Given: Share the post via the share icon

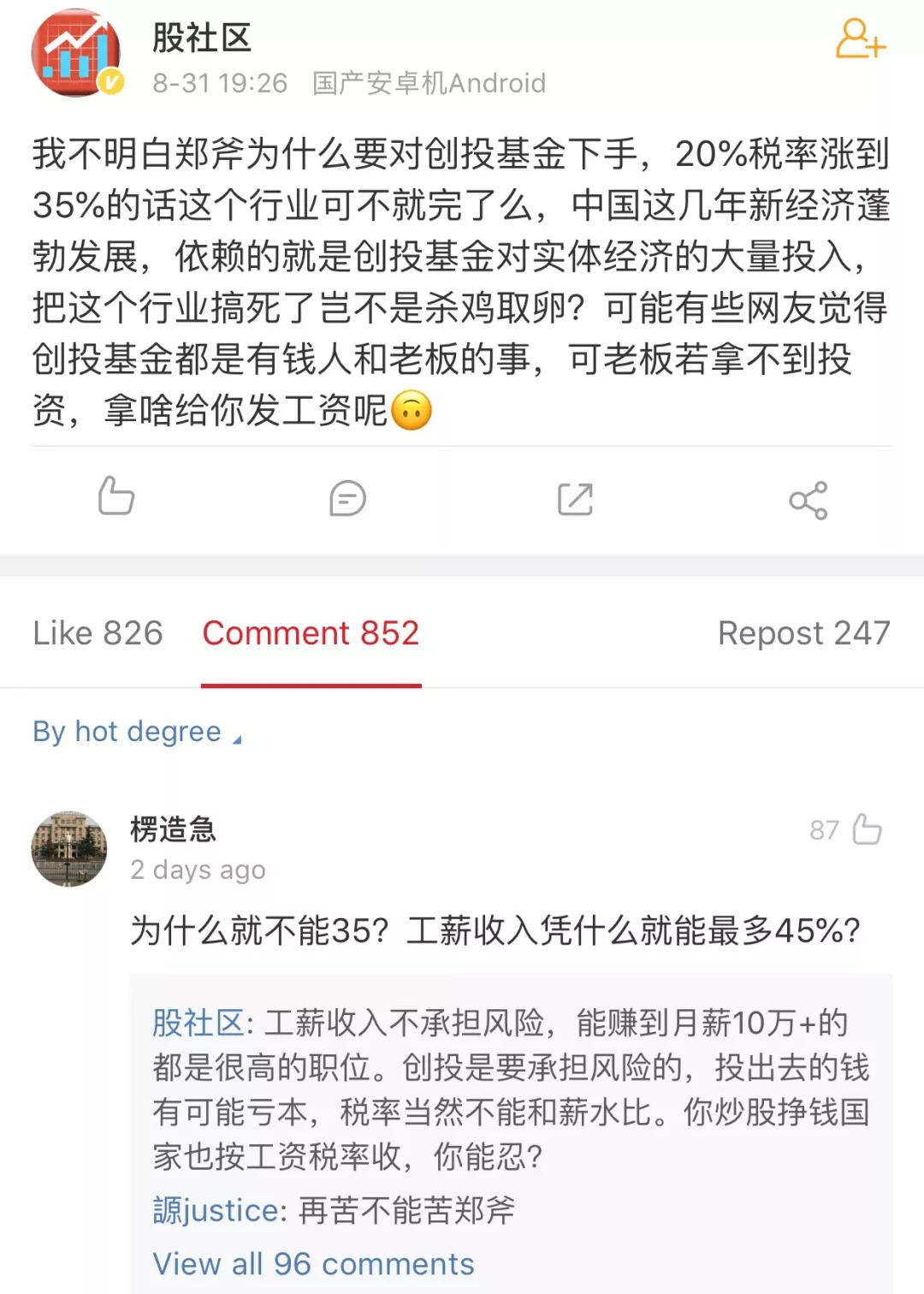Looking at the screenshot, I should (808, 500).
